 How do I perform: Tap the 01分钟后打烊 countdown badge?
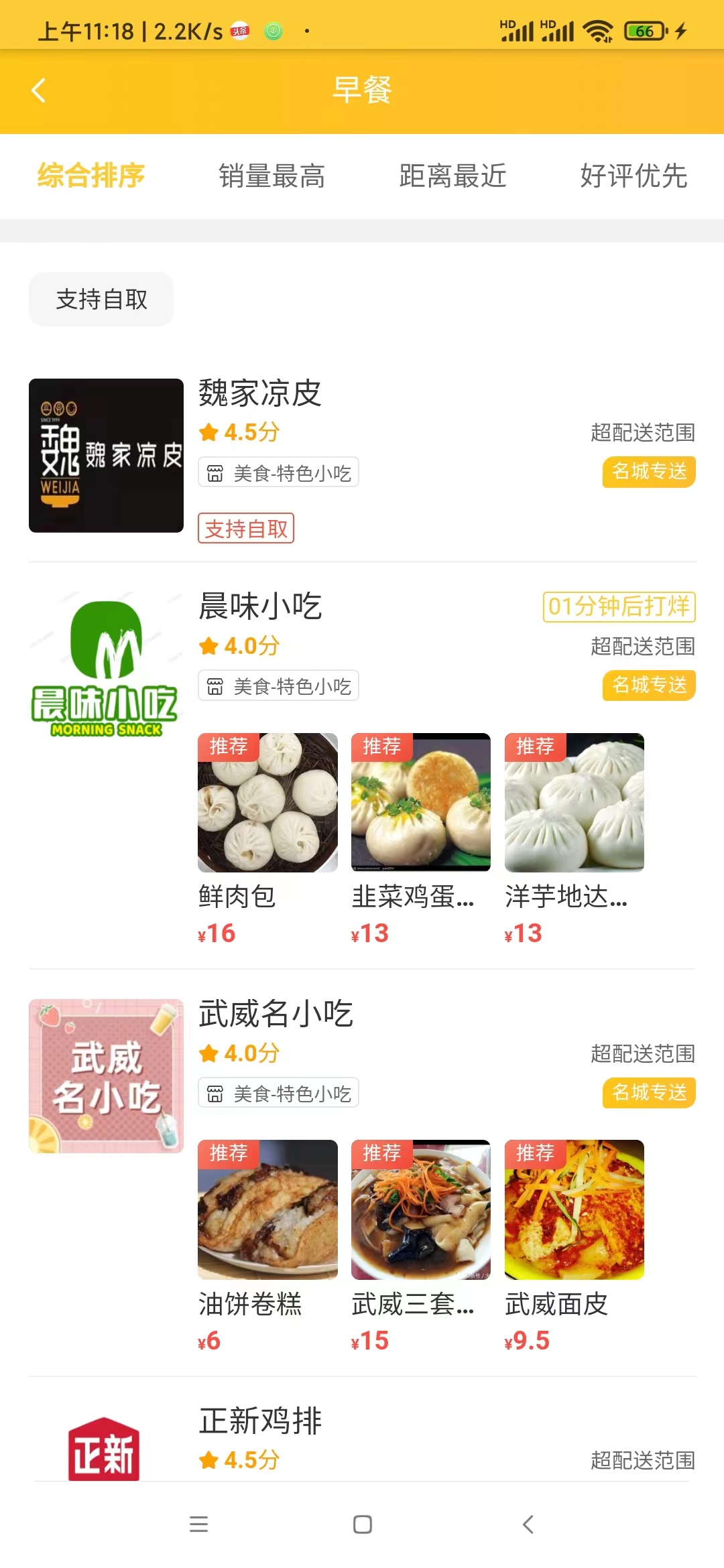pos(619,608)
